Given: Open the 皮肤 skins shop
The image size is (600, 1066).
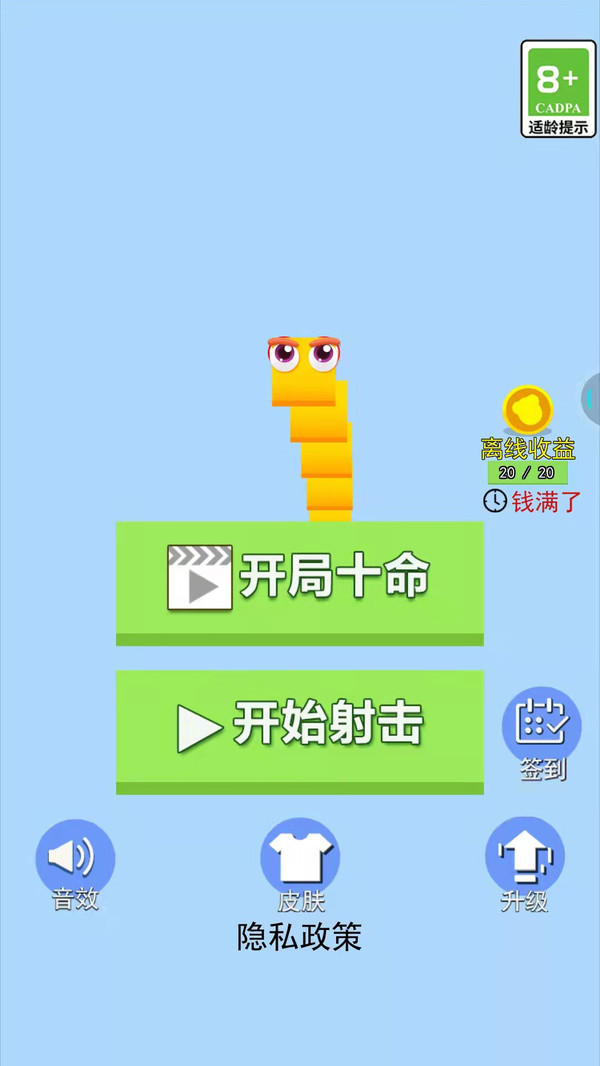Looking at the screenshot, I should (300, 858).
